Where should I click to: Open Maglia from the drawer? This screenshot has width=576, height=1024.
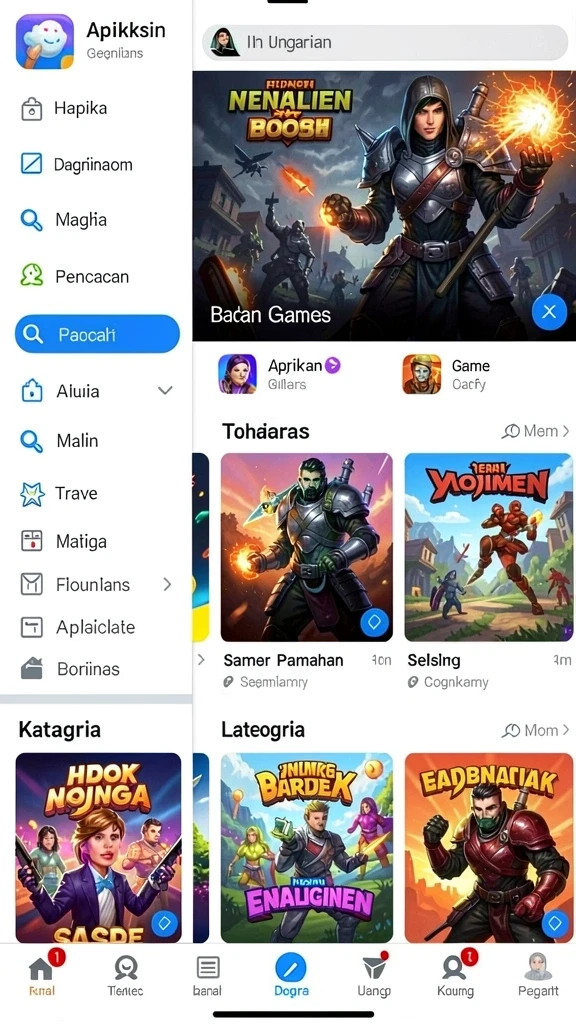tap(96, 220)
